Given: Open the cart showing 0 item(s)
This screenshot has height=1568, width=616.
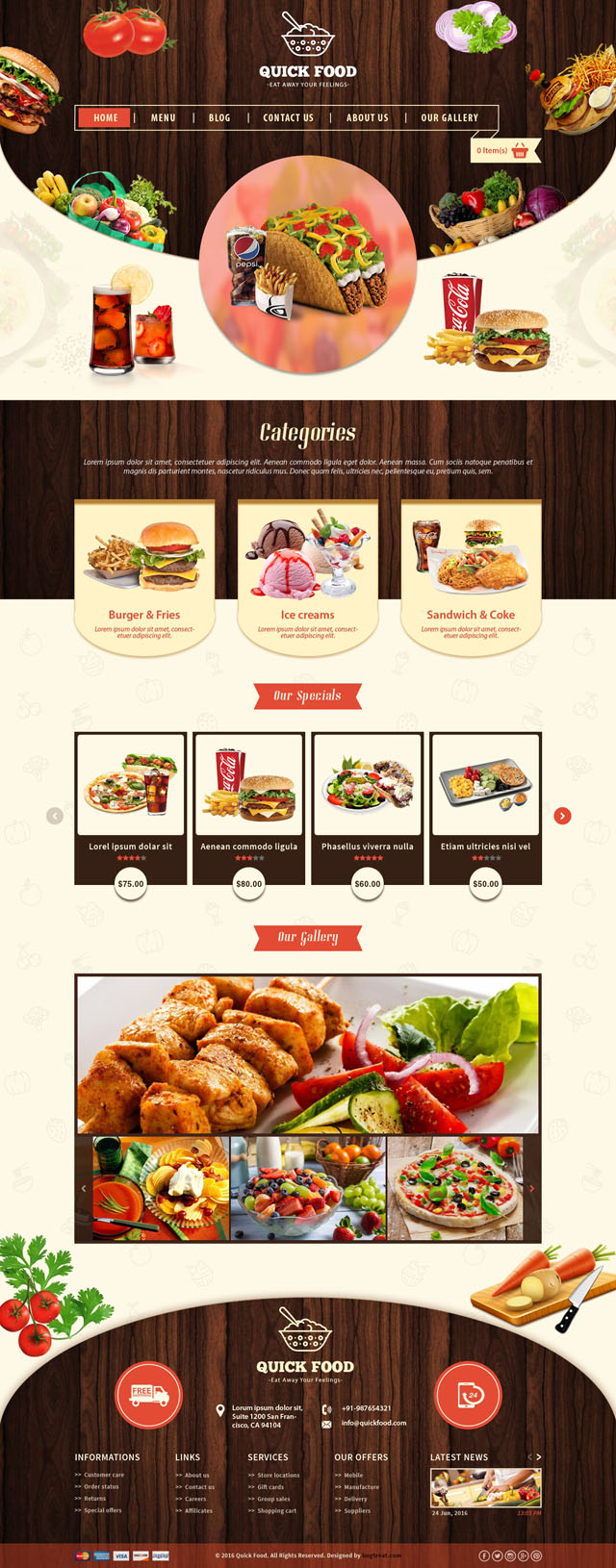Looking at the screenshot, I should 504,151.
